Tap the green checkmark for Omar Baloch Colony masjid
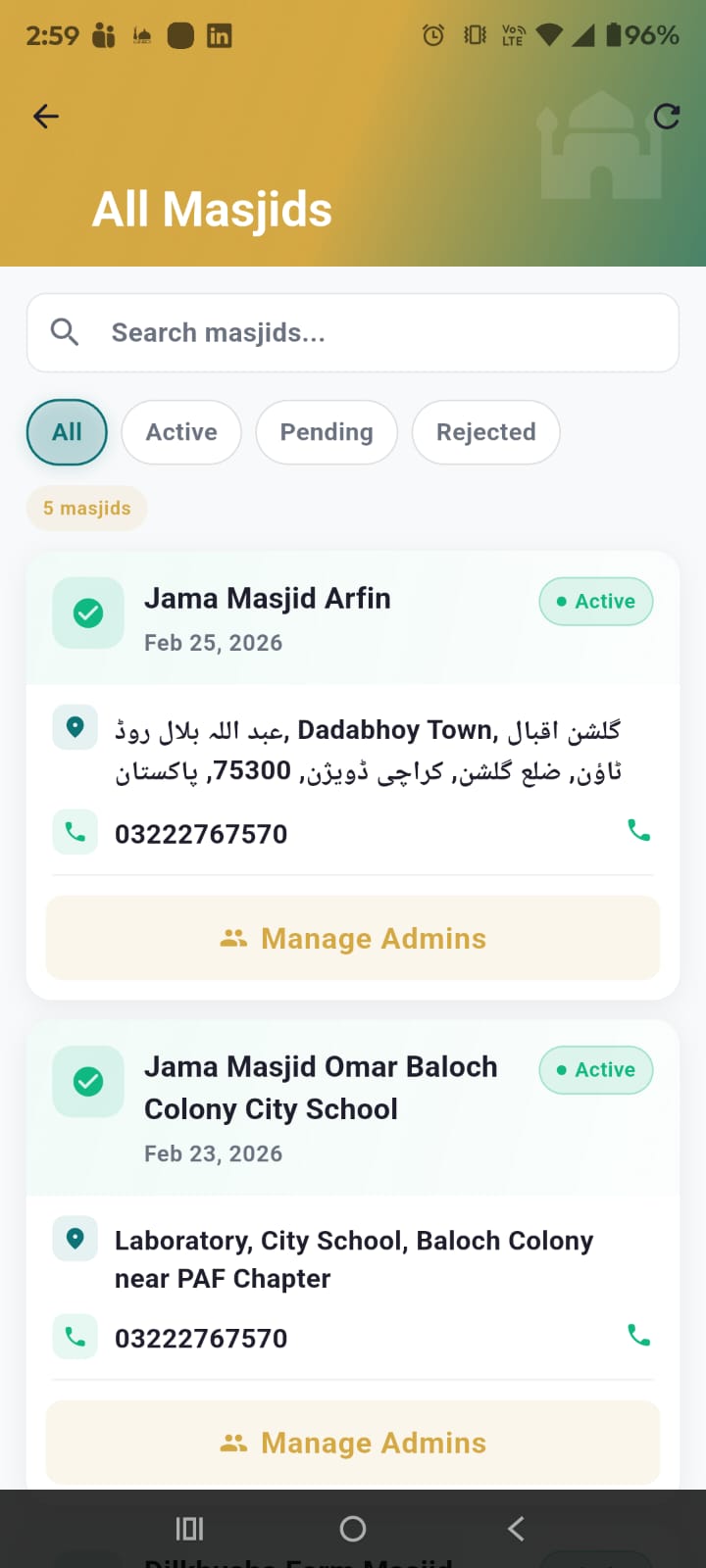This screenshot has height=1568, width=706. tap(87, 1081)
